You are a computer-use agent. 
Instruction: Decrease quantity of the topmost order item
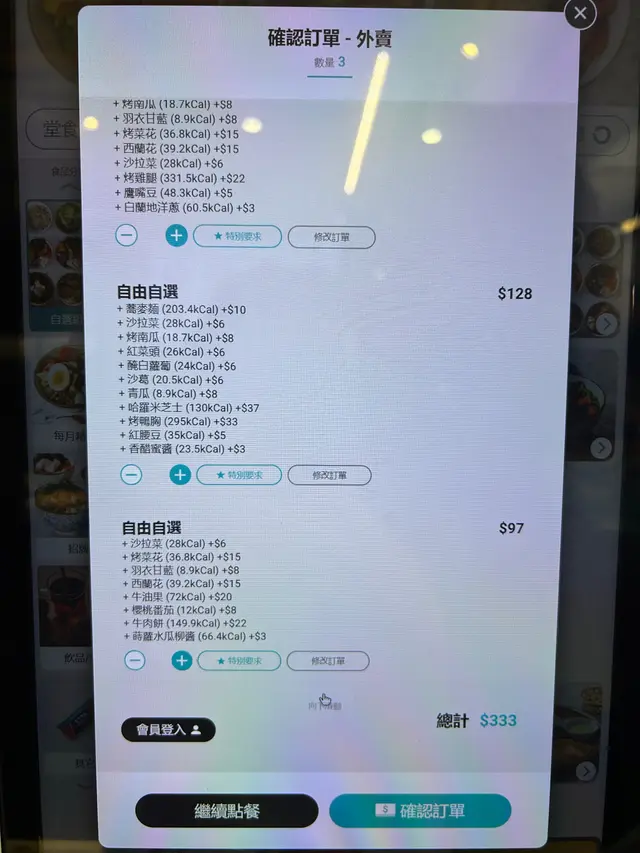click(127, 237)
